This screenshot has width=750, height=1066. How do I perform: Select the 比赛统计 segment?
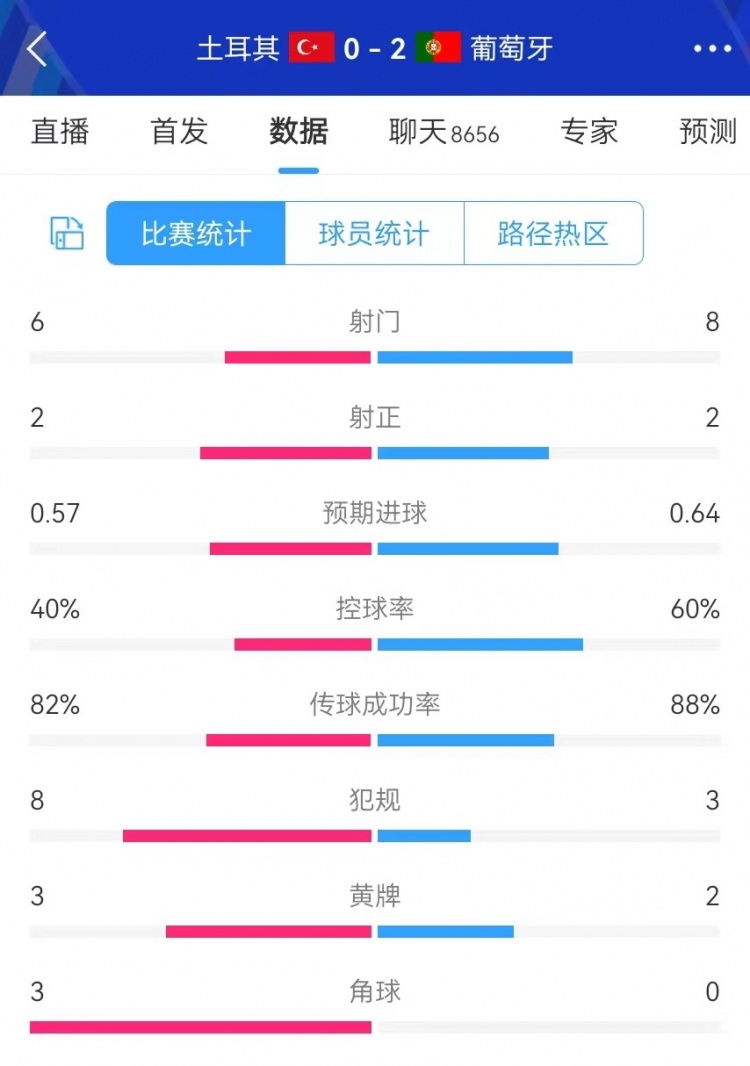196,234
